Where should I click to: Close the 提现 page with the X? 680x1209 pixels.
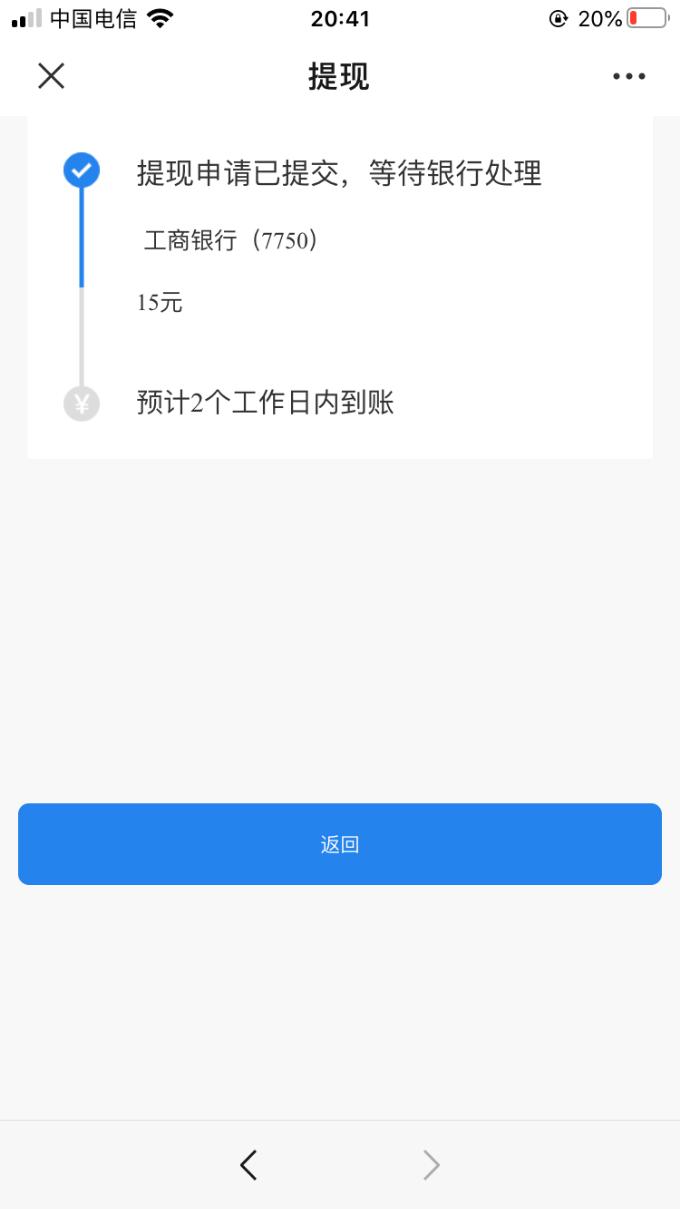coord(51,76)
